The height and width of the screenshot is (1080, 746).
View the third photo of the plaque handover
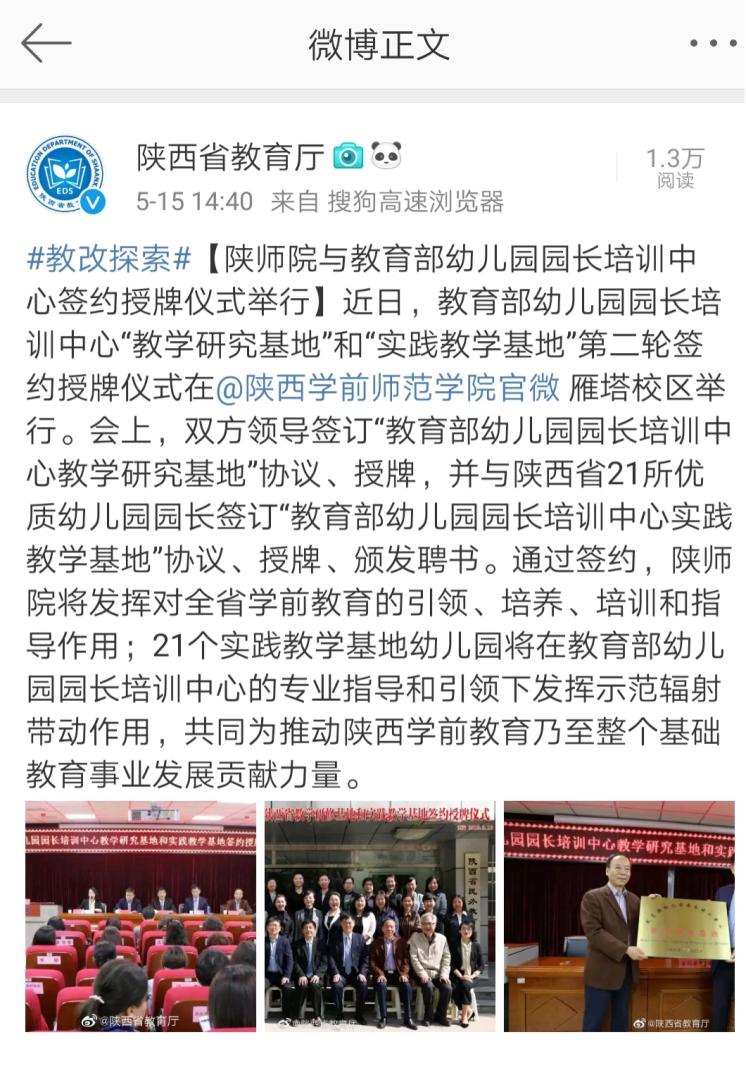point(619,915)
